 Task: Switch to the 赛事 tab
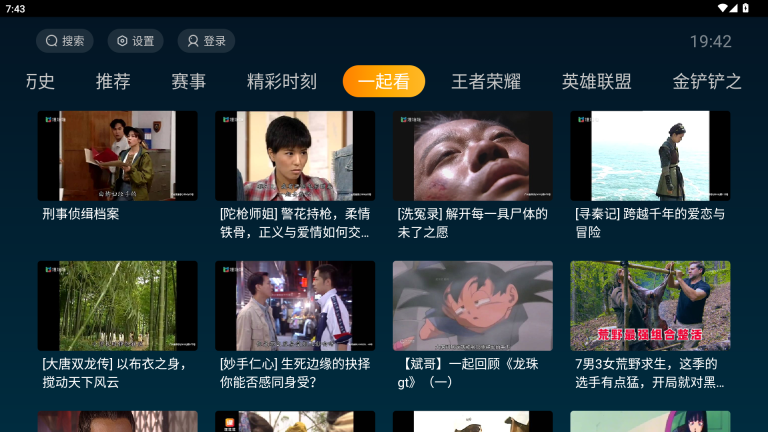(x=188, y=82)
